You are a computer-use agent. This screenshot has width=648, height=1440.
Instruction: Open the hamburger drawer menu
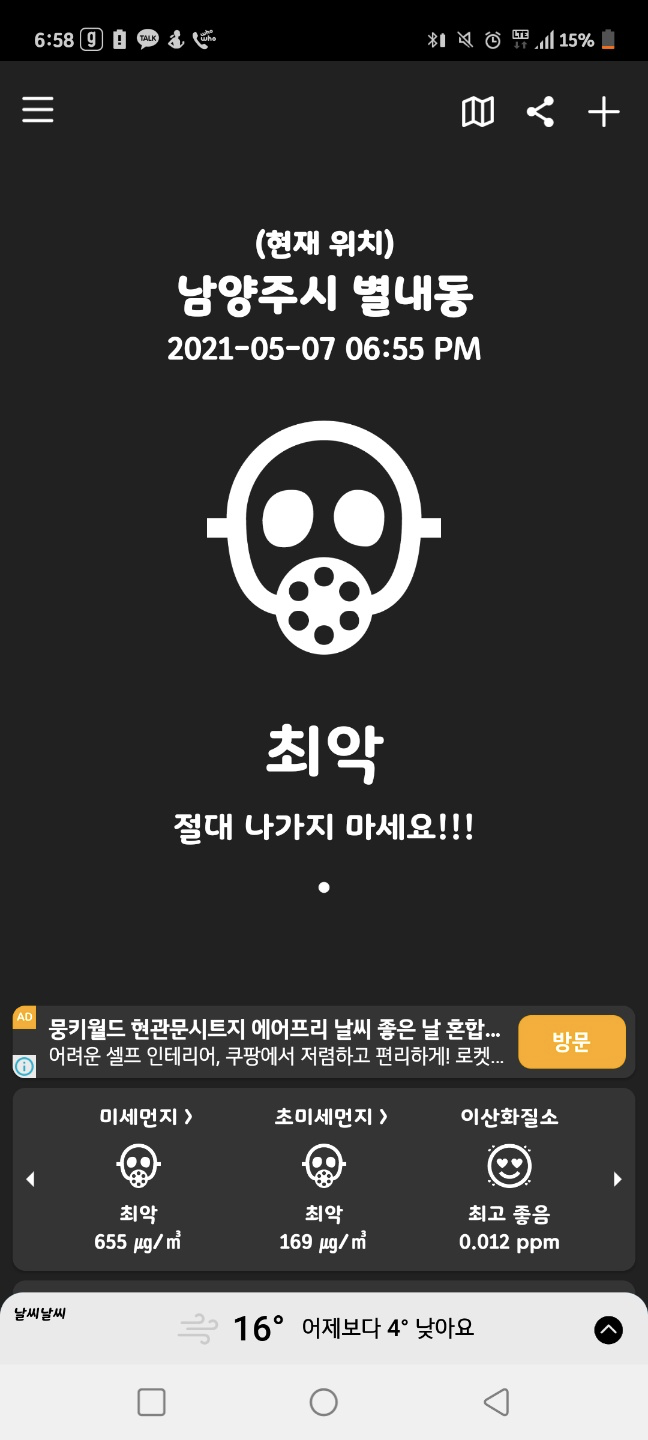[38, 109]
